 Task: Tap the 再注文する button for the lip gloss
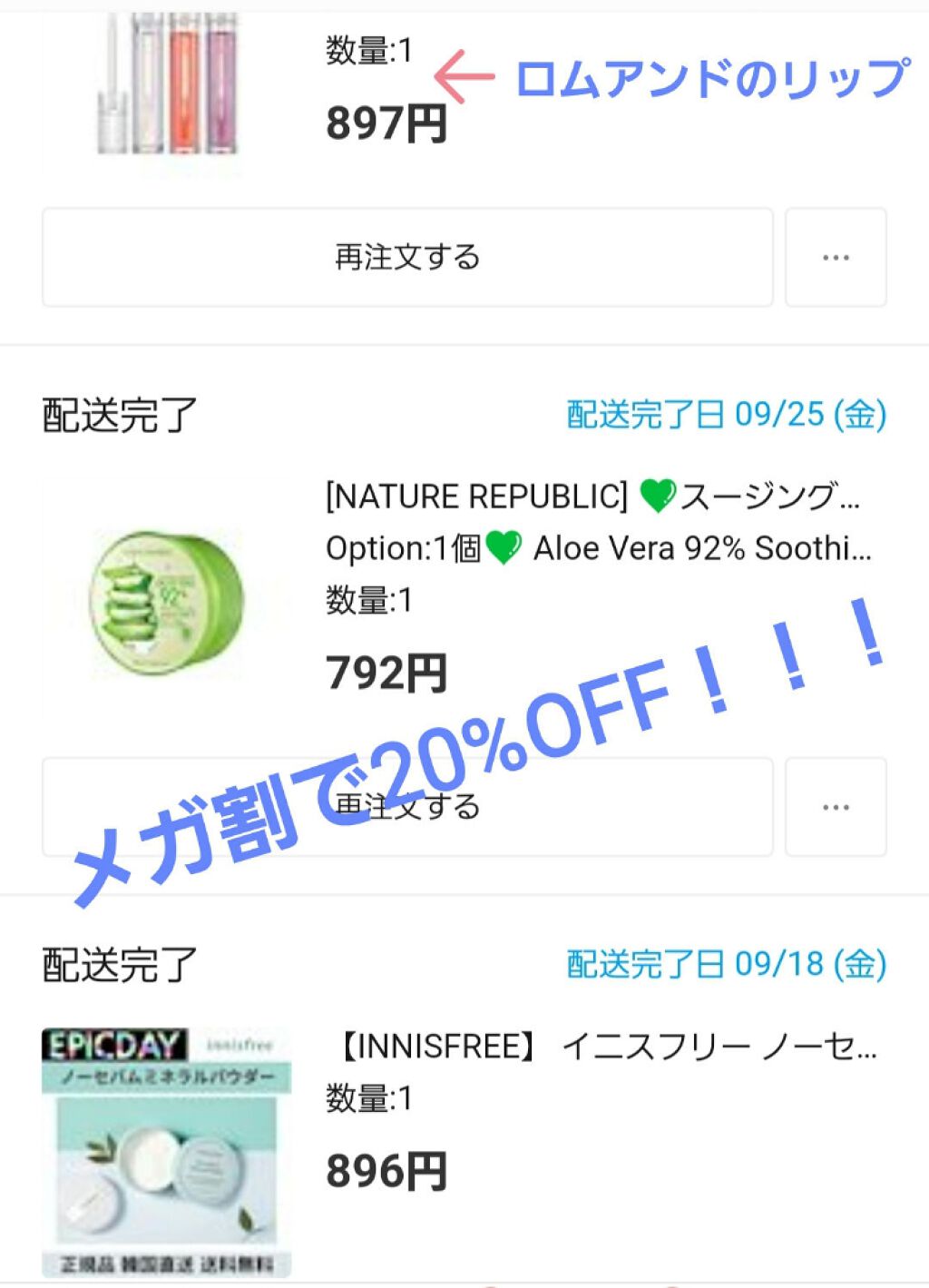point(406,257)
